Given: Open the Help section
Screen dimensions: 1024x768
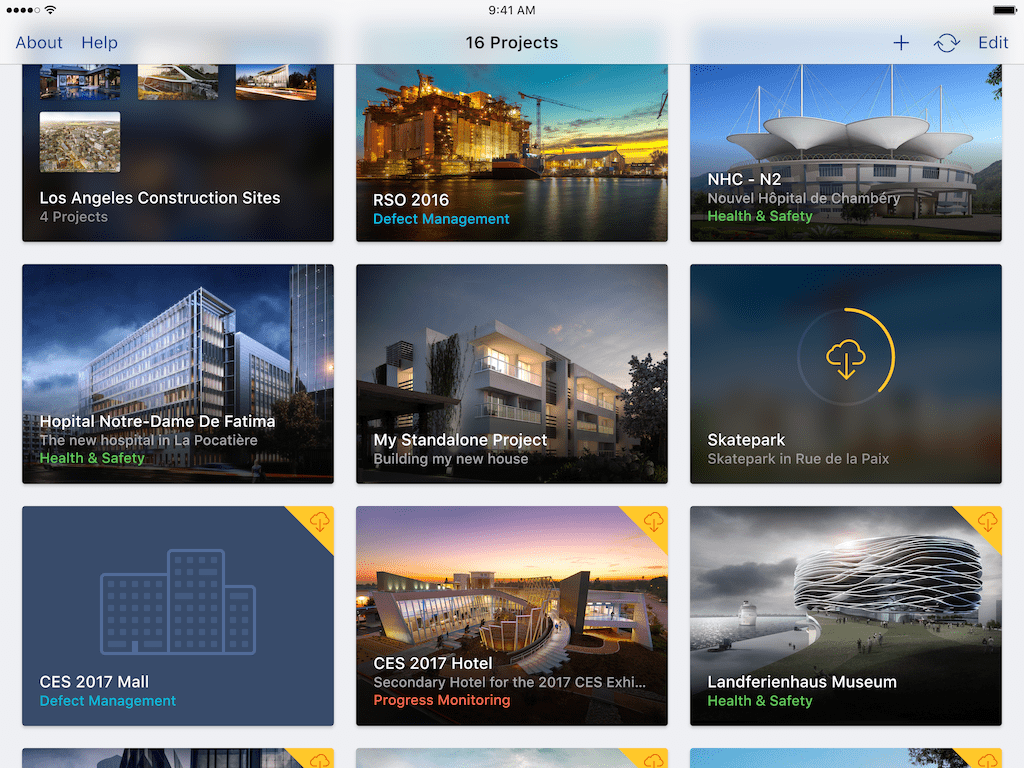Looking at the screenshot, I should 99,43.
